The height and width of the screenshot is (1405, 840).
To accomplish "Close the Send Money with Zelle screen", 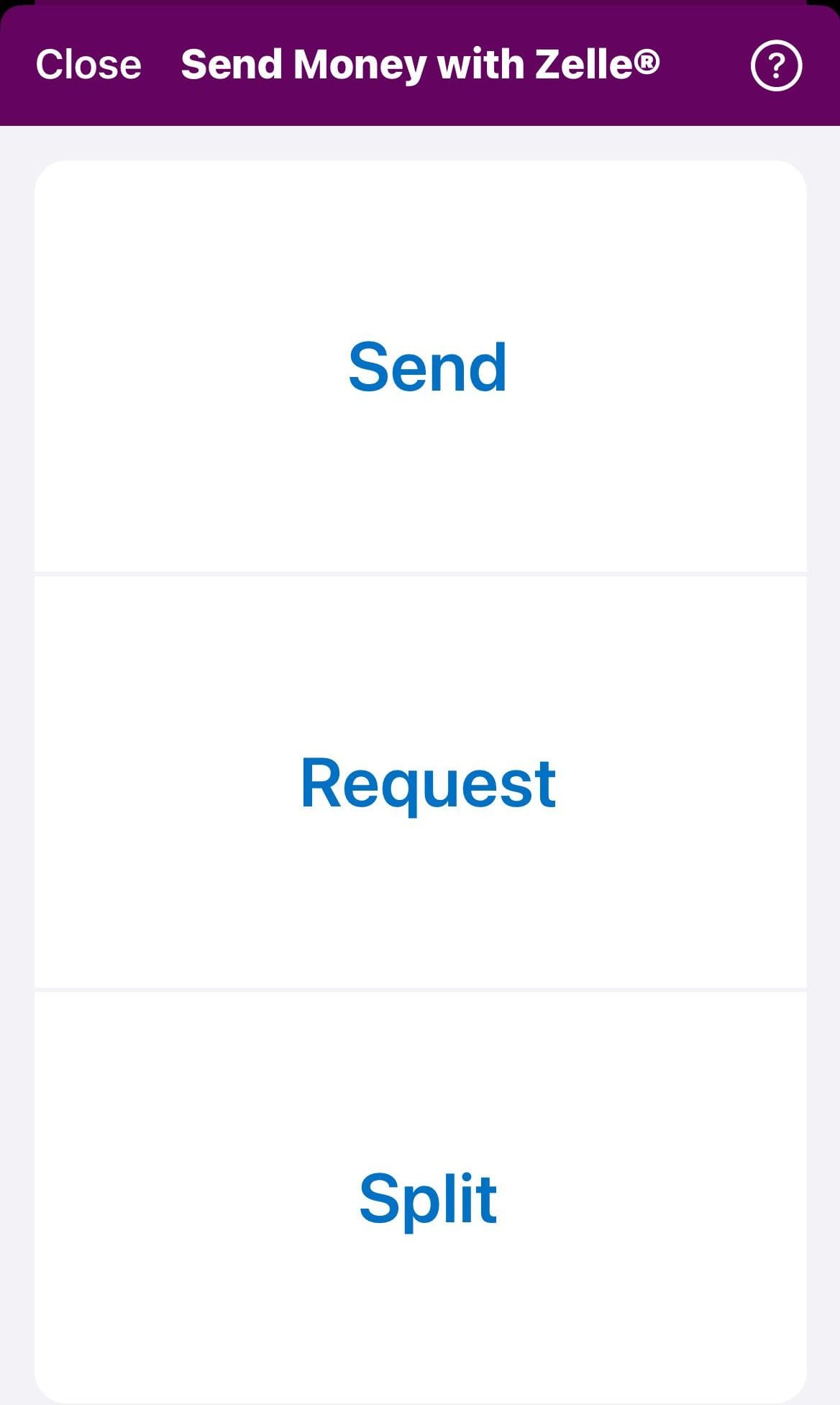I will pyautogui.click(x=88, y=65).
